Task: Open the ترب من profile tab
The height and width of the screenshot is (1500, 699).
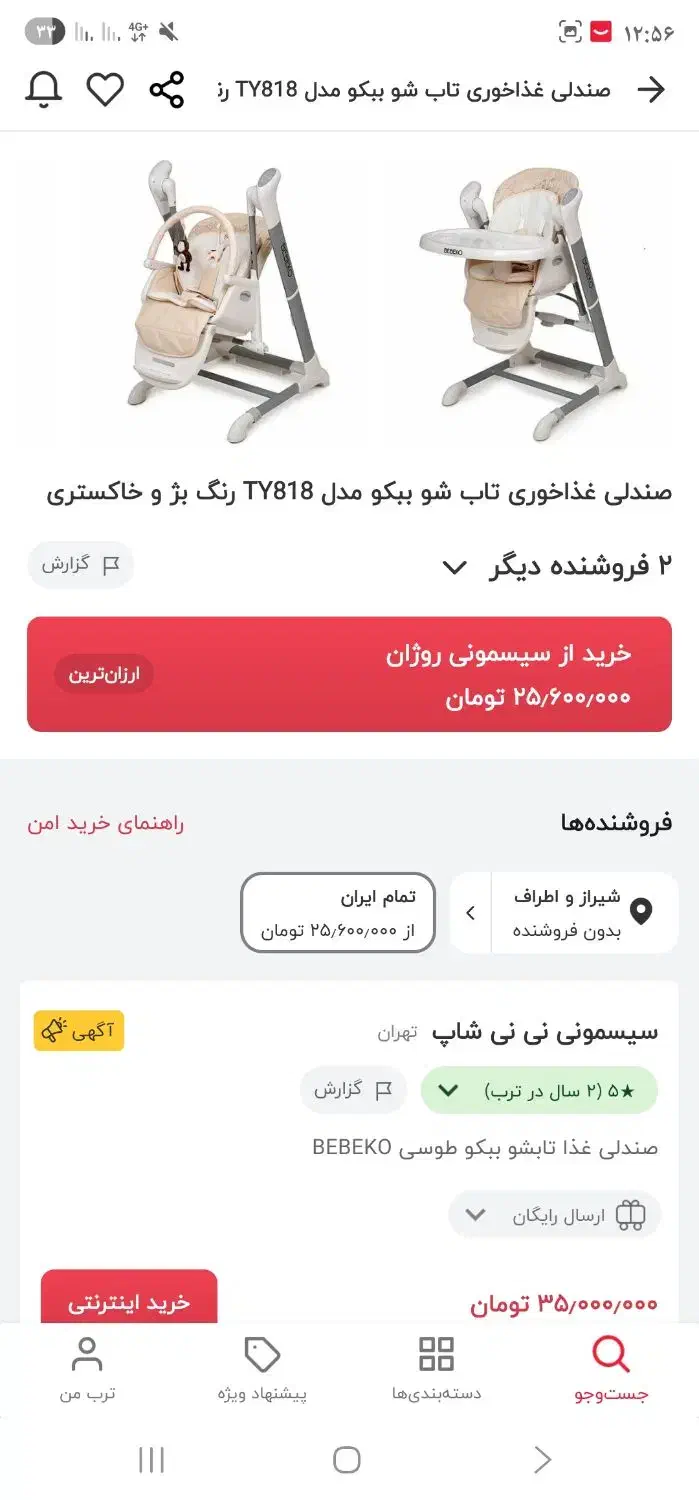Action: pyautogui.click(x=87, y=1368)
